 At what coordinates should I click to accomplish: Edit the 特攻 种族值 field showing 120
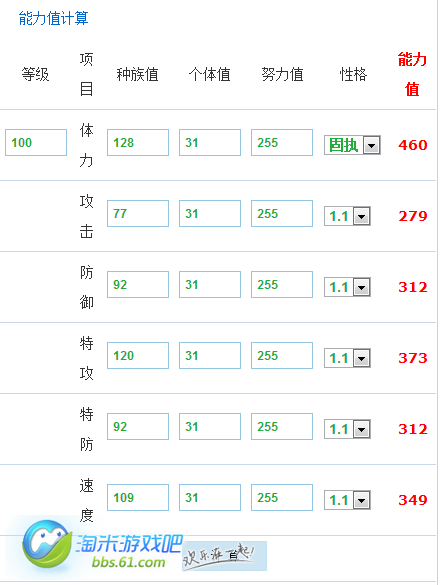click(138, 356)
